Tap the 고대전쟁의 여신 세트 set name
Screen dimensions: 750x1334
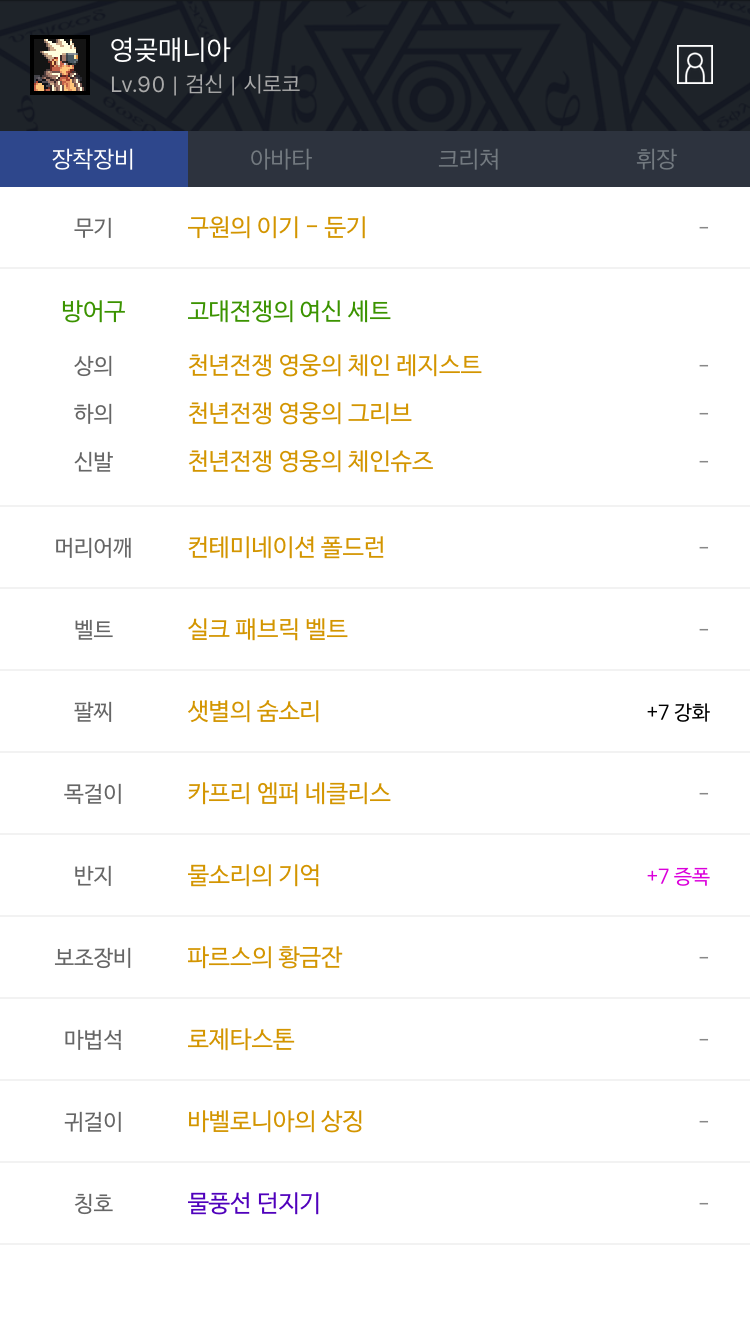coord(288,311)
